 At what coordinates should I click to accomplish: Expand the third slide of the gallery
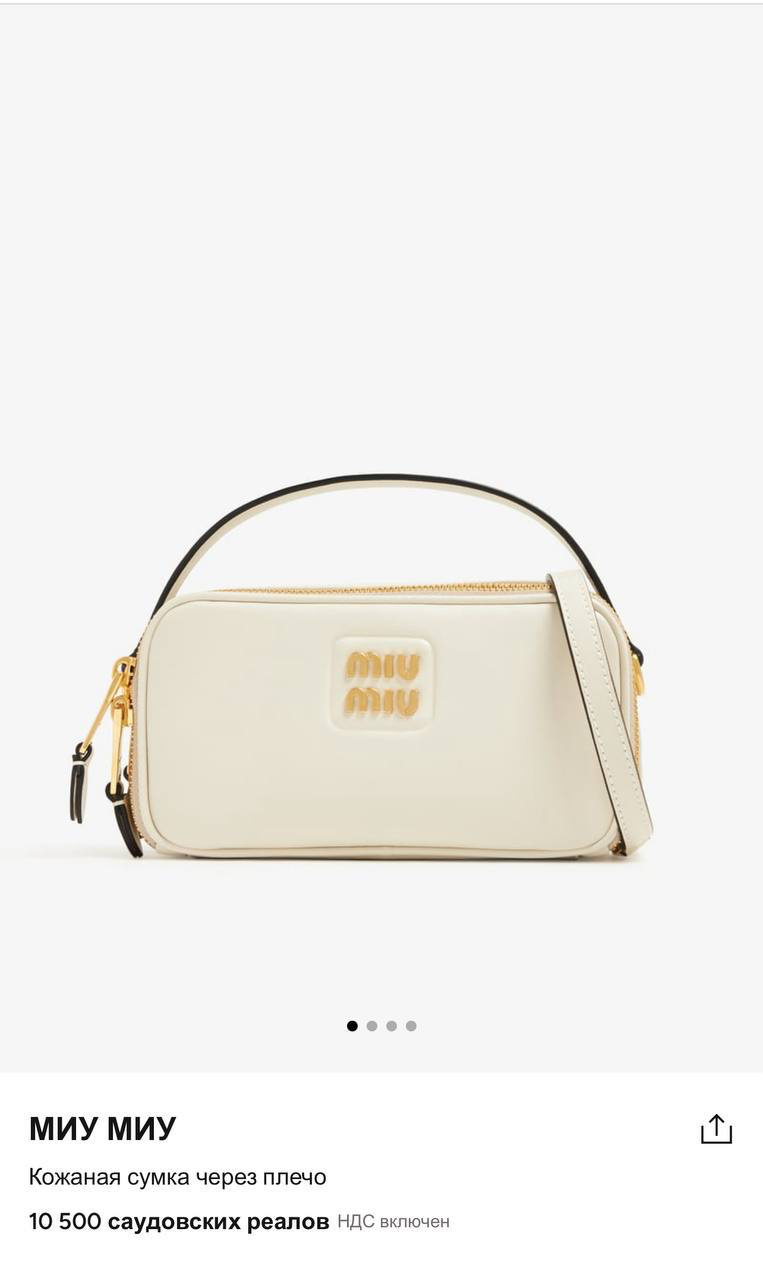tap(392, 1025)
